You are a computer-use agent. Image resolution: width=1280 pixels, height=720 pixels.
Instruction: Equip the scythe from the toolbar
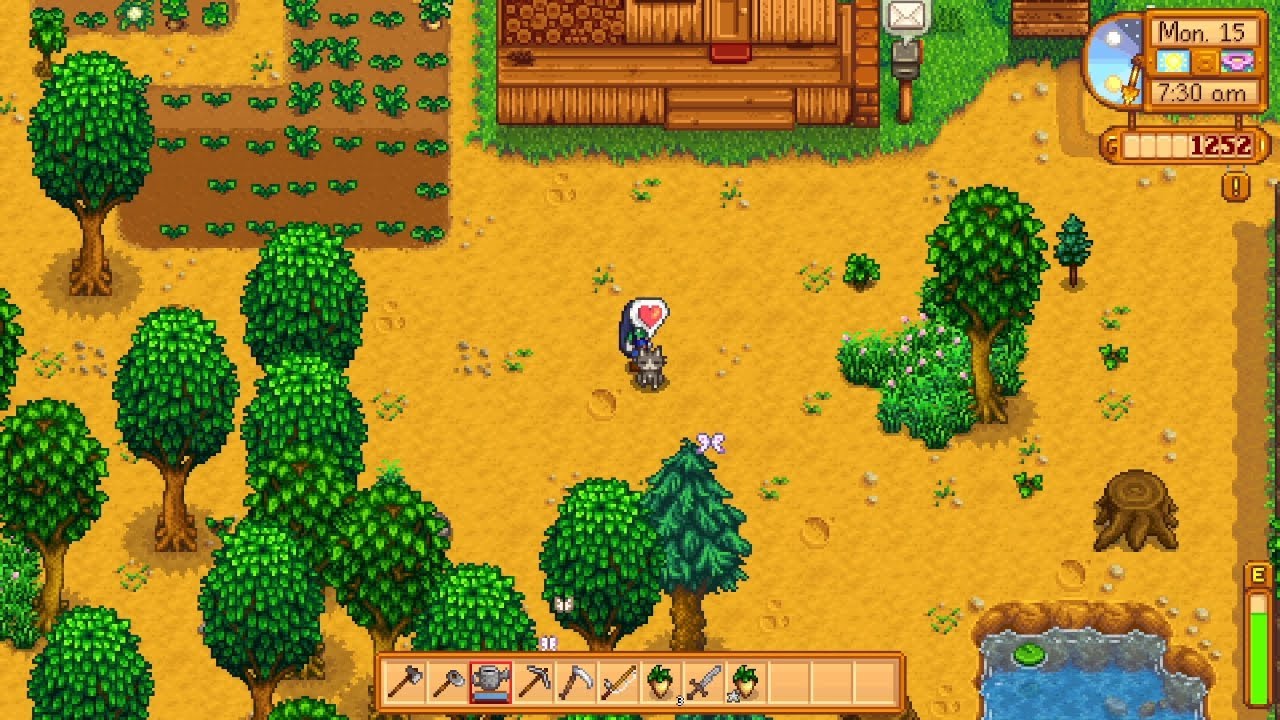(577, 683)
